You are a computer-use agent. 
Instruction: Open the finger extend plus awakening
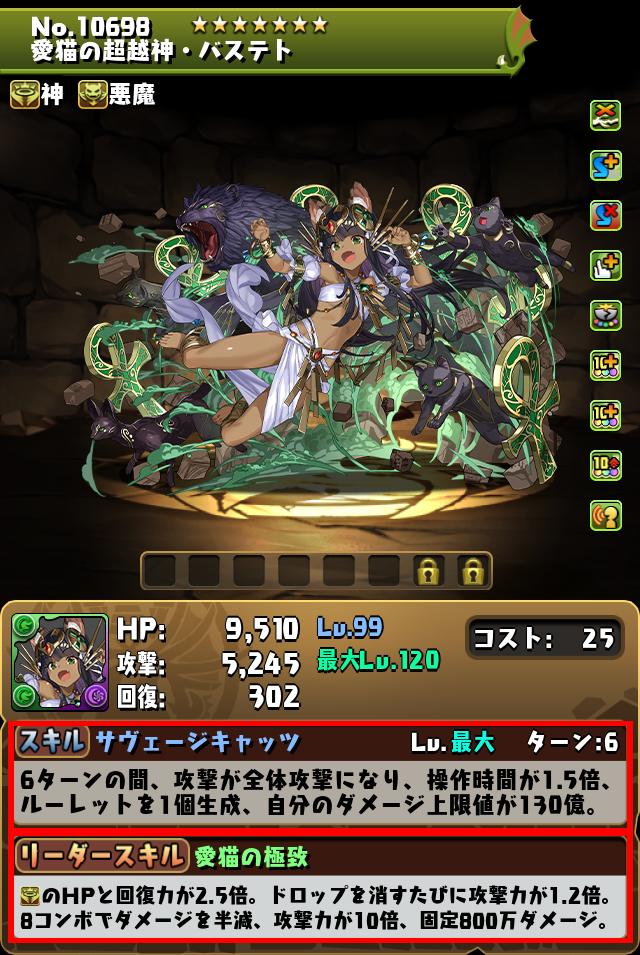pos(606,265)
